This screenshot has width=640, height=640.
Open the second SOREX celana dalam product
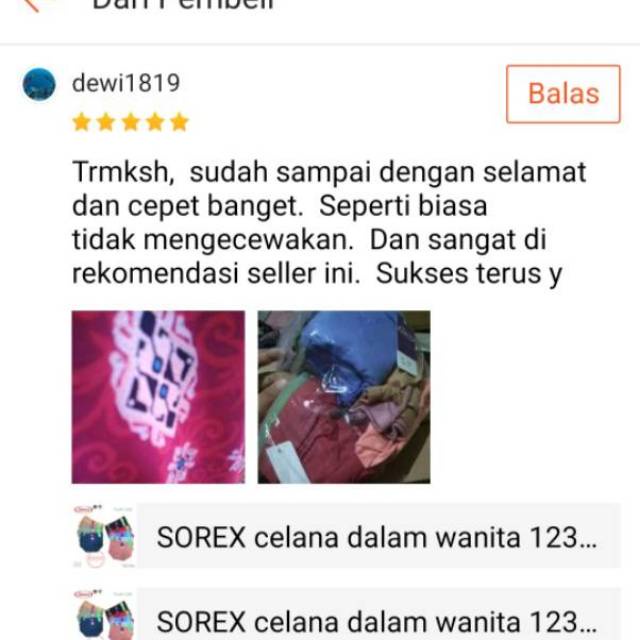pyautogui.click(x=378, y=615)
